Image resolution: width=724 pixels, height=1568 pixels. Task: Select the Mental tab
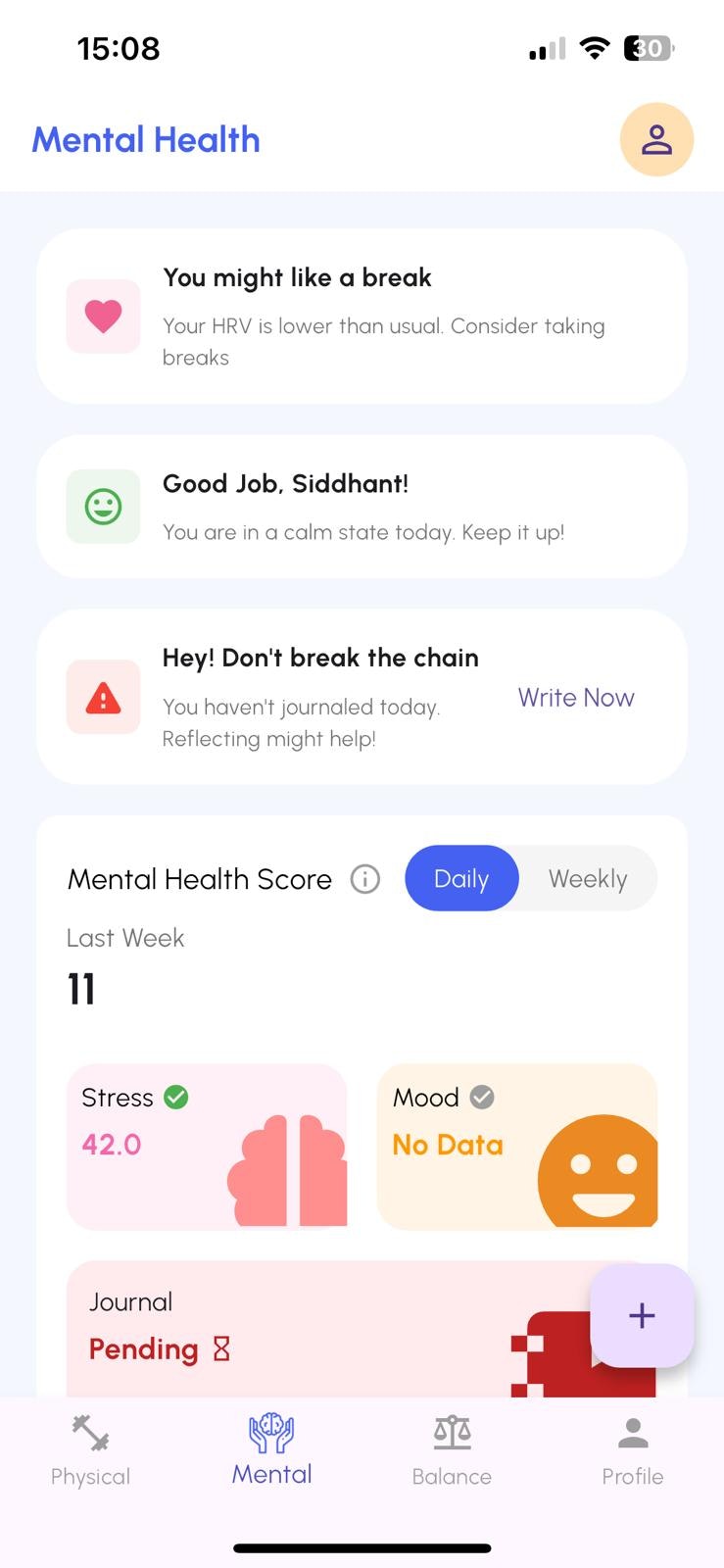pos(271,1450)
